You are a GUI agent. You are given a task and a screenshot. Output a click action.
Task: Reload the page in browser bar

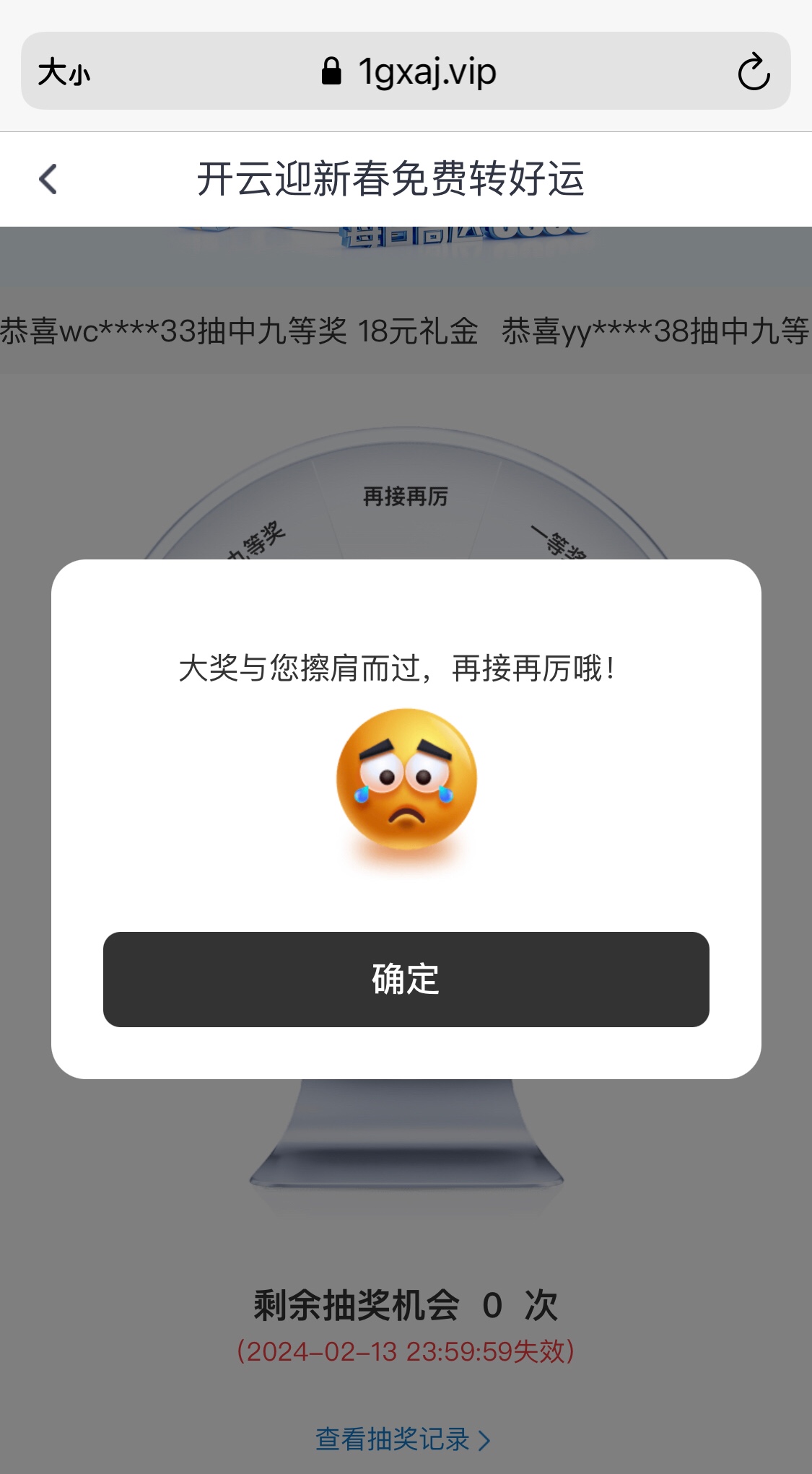pos(754,71)
